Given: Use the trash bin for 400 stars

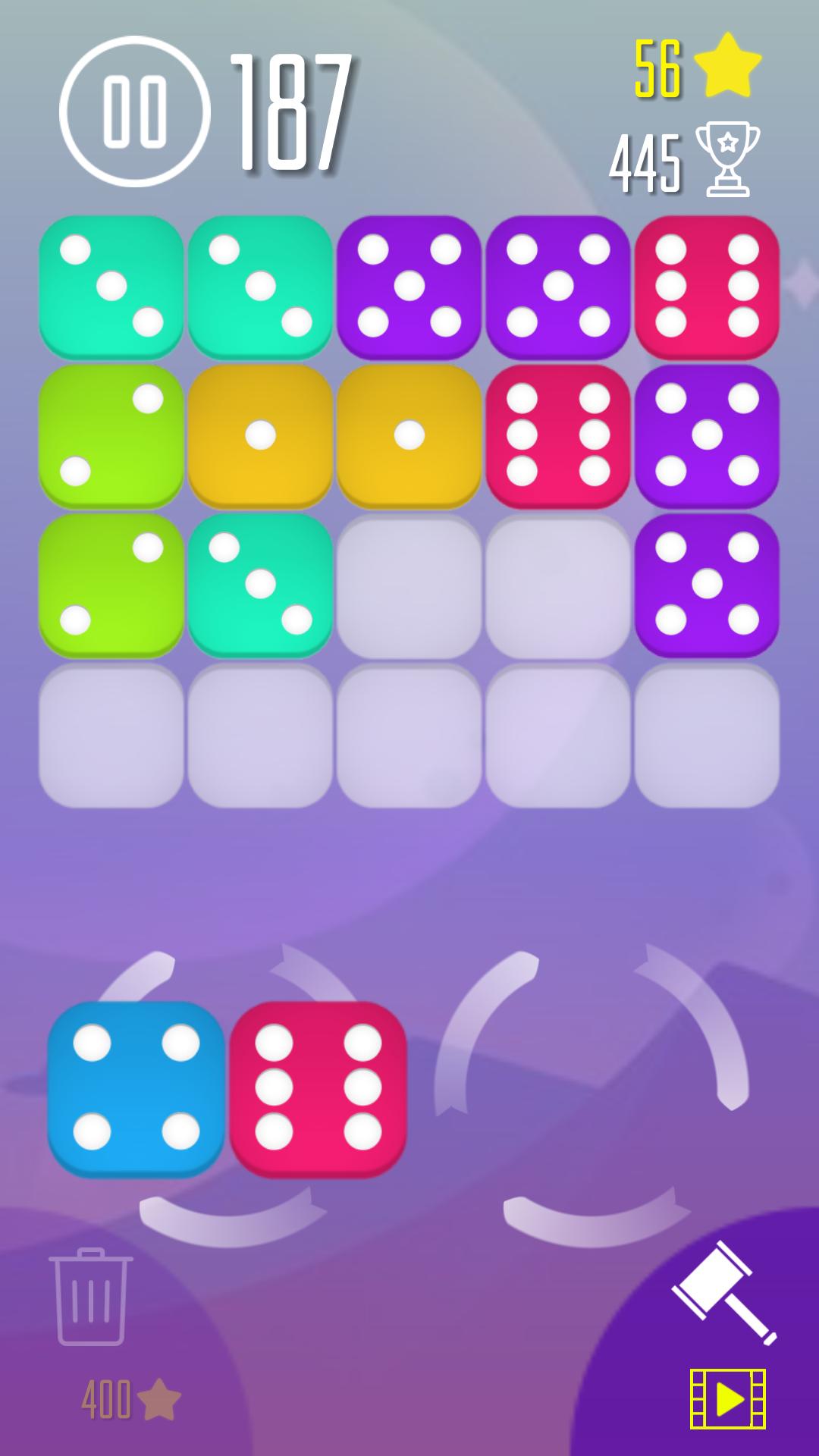Looking at the screenshot, I should pyautogui.click(x=91, y=1298).
